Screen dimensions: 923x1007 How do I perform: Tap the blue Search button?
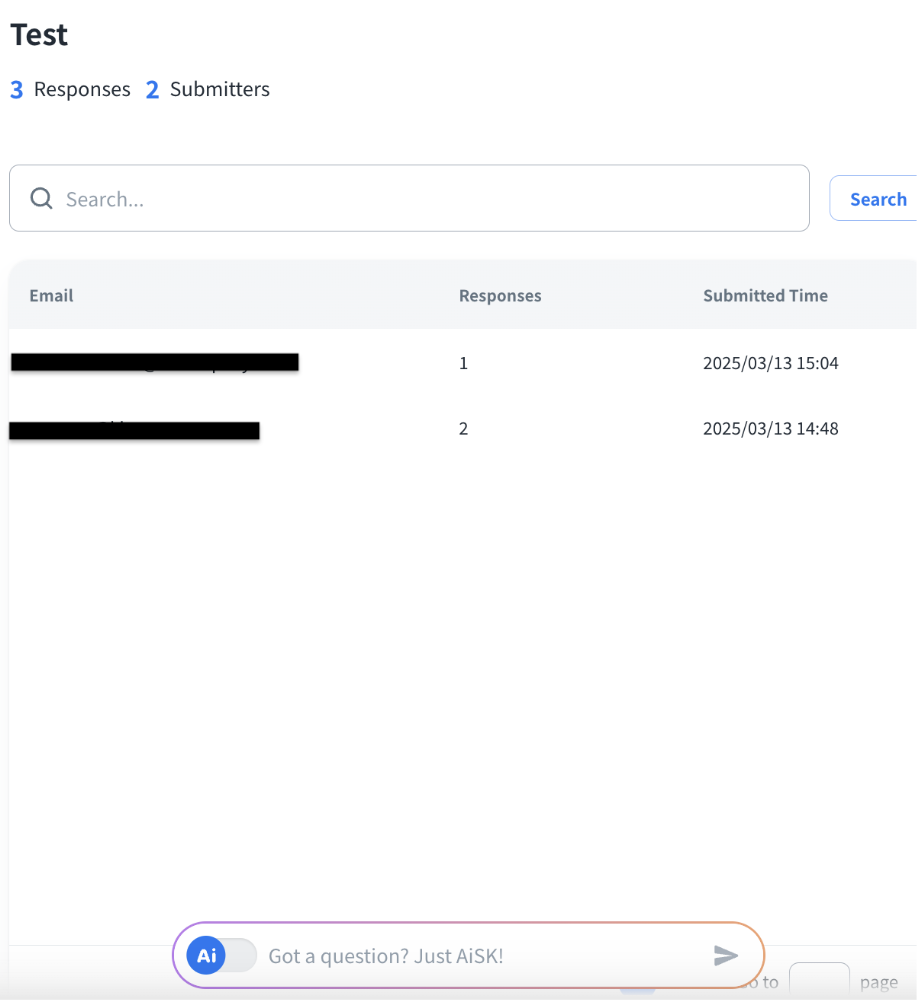[877, 200]
